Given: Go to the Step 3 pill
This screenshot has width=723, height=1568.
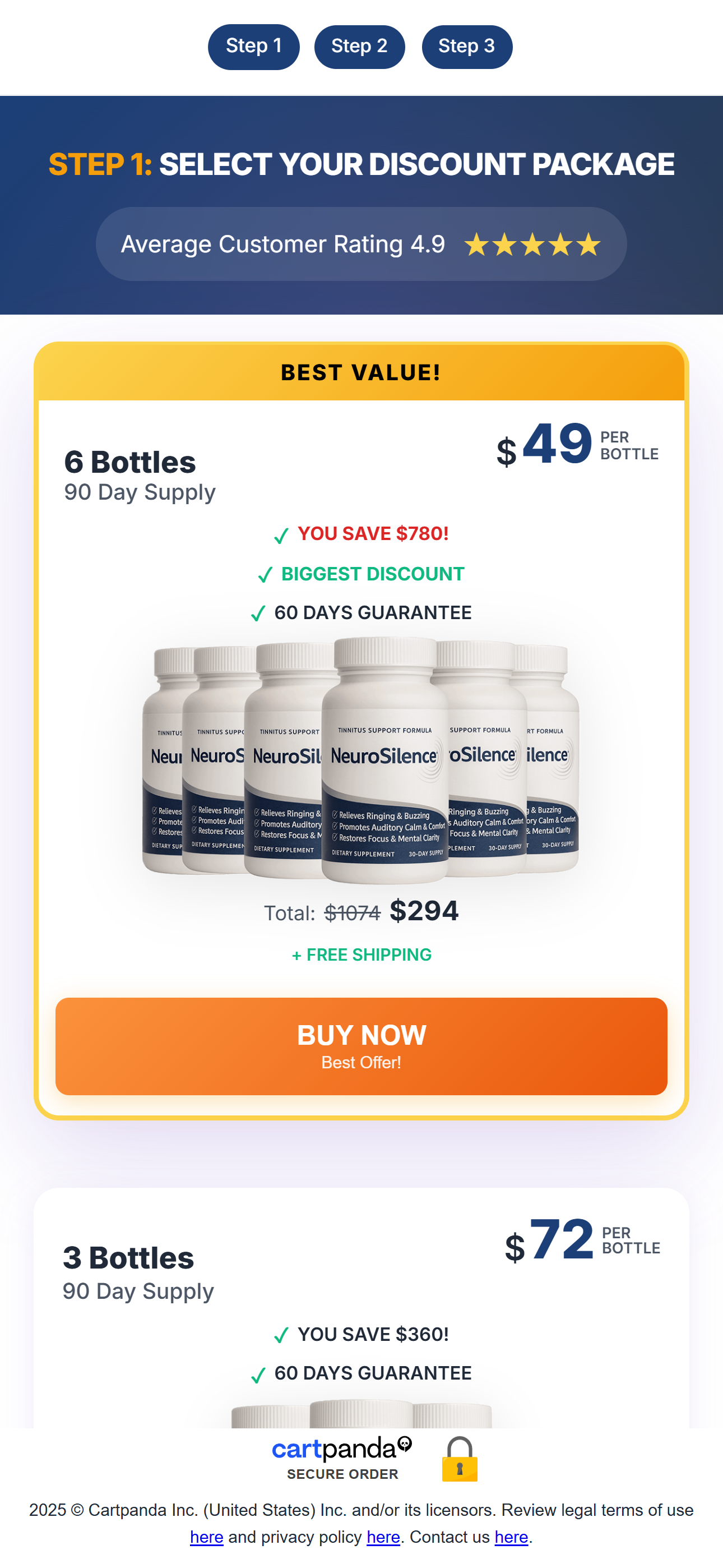Looking at the screenshot, I should pyautogui.click(x=466, y=46).
